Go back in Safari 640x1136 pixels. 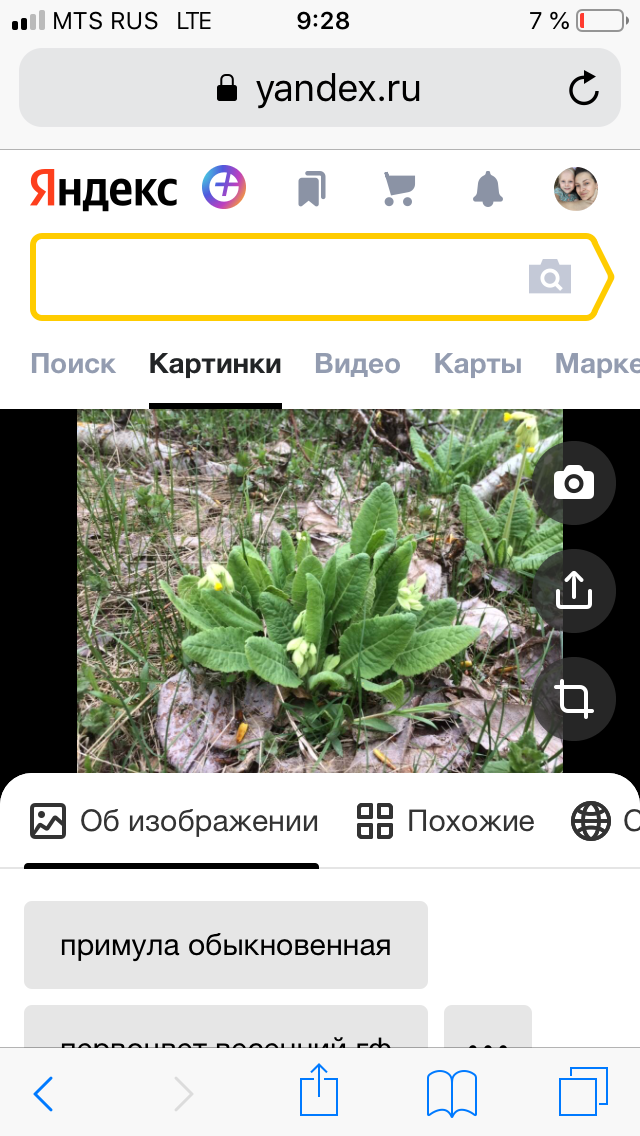[43, 1093]
